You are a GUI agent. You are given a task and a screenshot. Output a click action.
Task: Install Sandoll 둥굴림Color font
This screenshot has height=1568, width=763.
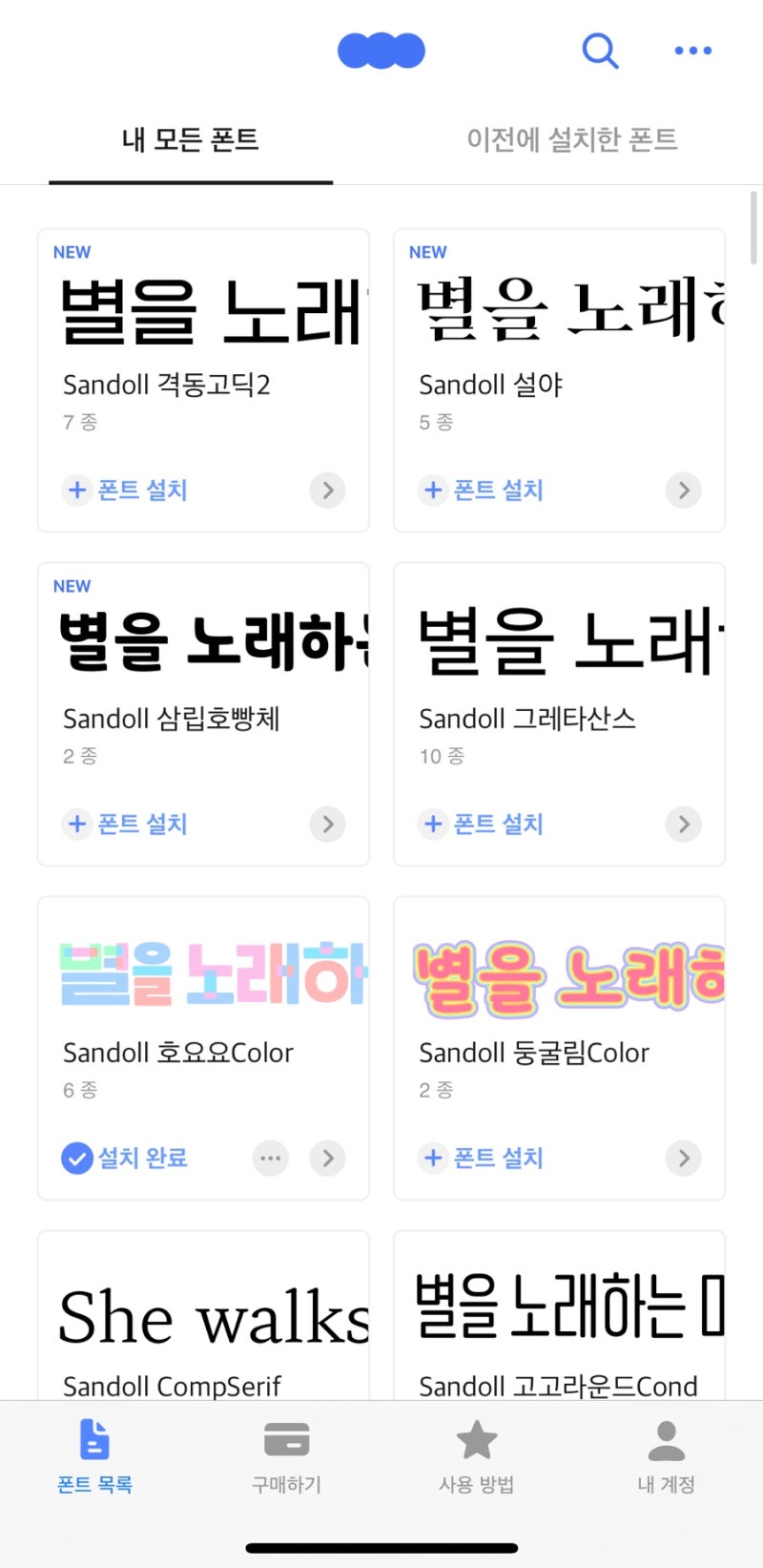[481, 1159]
